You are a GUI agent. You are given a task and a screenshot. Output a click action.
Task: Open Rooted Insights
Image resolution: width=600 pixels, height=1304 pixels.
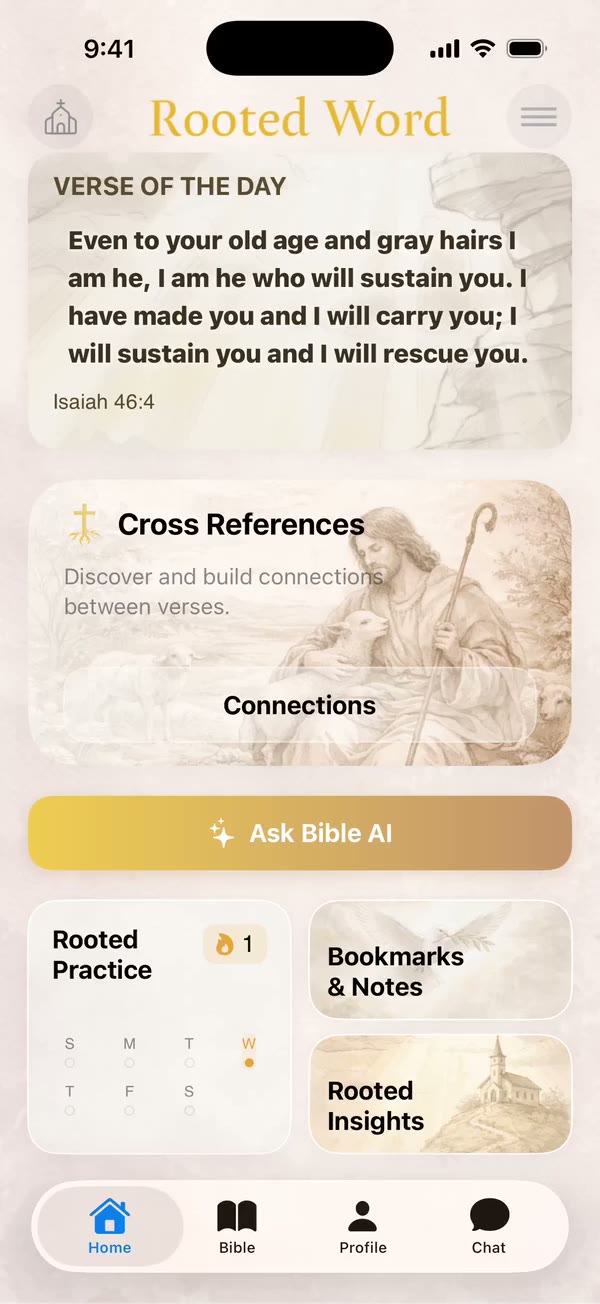440,1094
